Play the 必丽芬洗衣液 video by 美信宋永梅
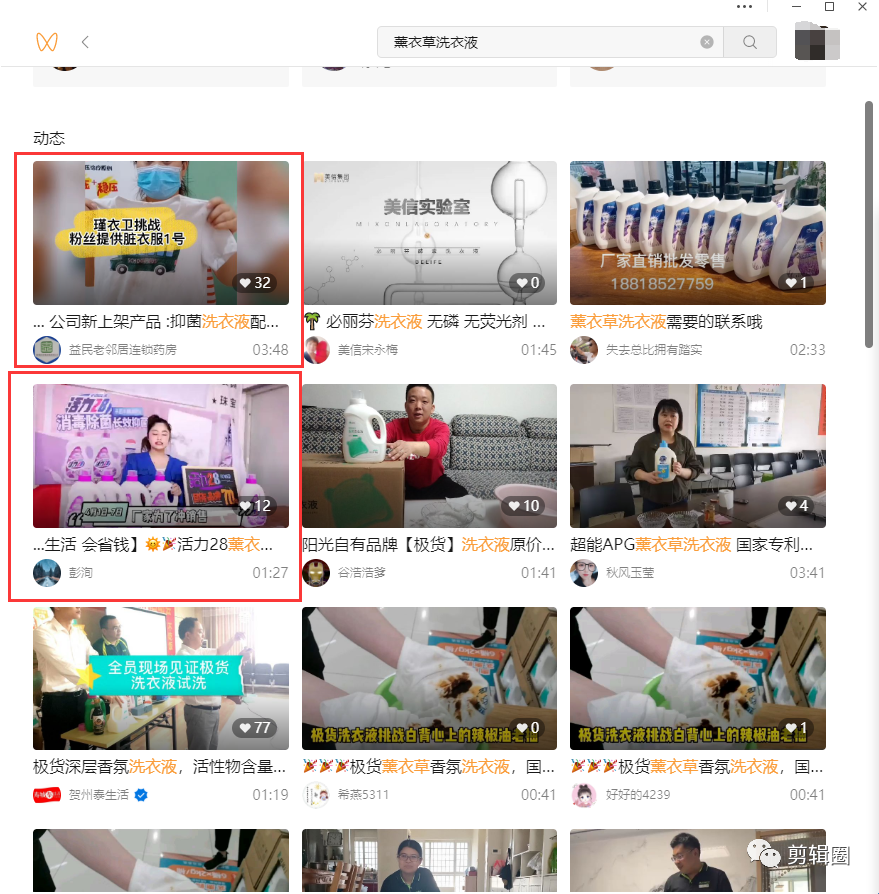 pyautogui.click(x=430, y=233)
